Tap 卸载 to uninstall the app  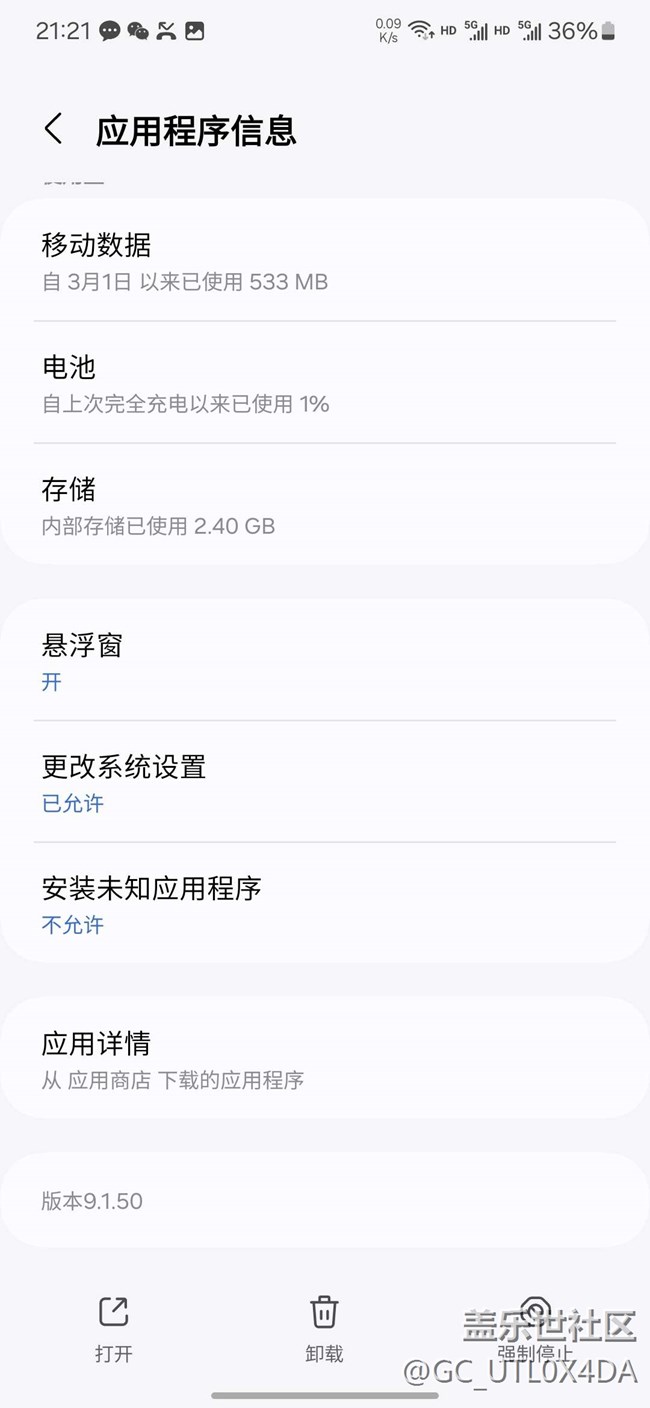tap(324, 1330)
